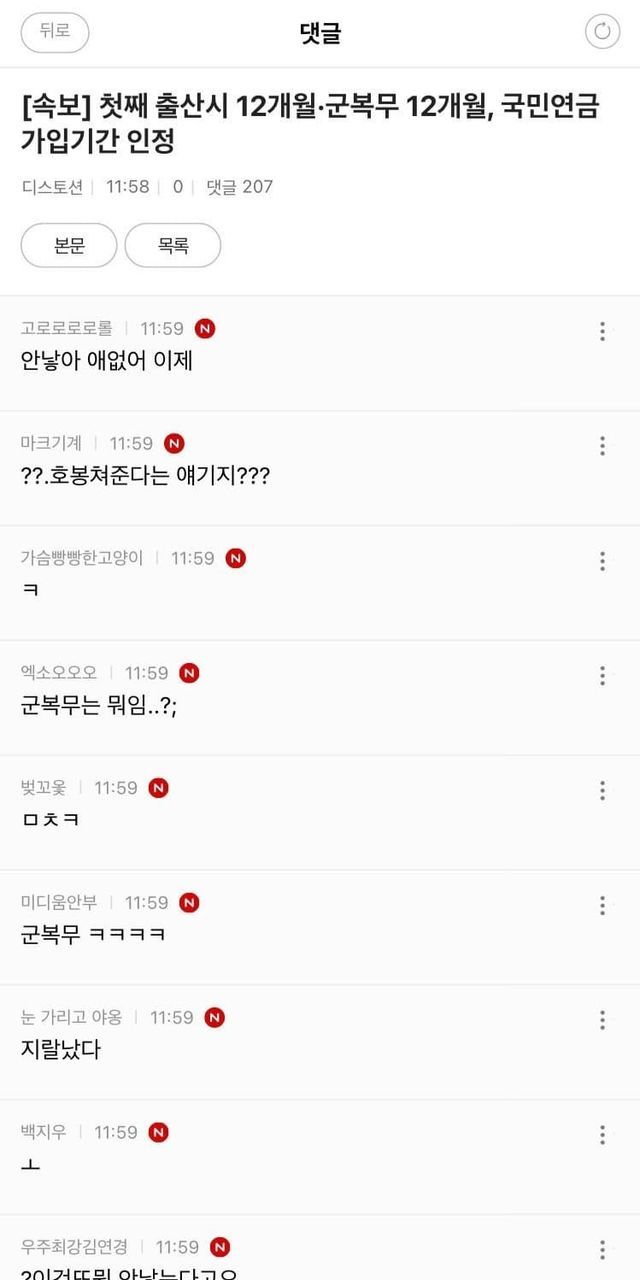Open the 본문 article body
This screenshot has width=640, height=1280.
[x=69, y=245]
